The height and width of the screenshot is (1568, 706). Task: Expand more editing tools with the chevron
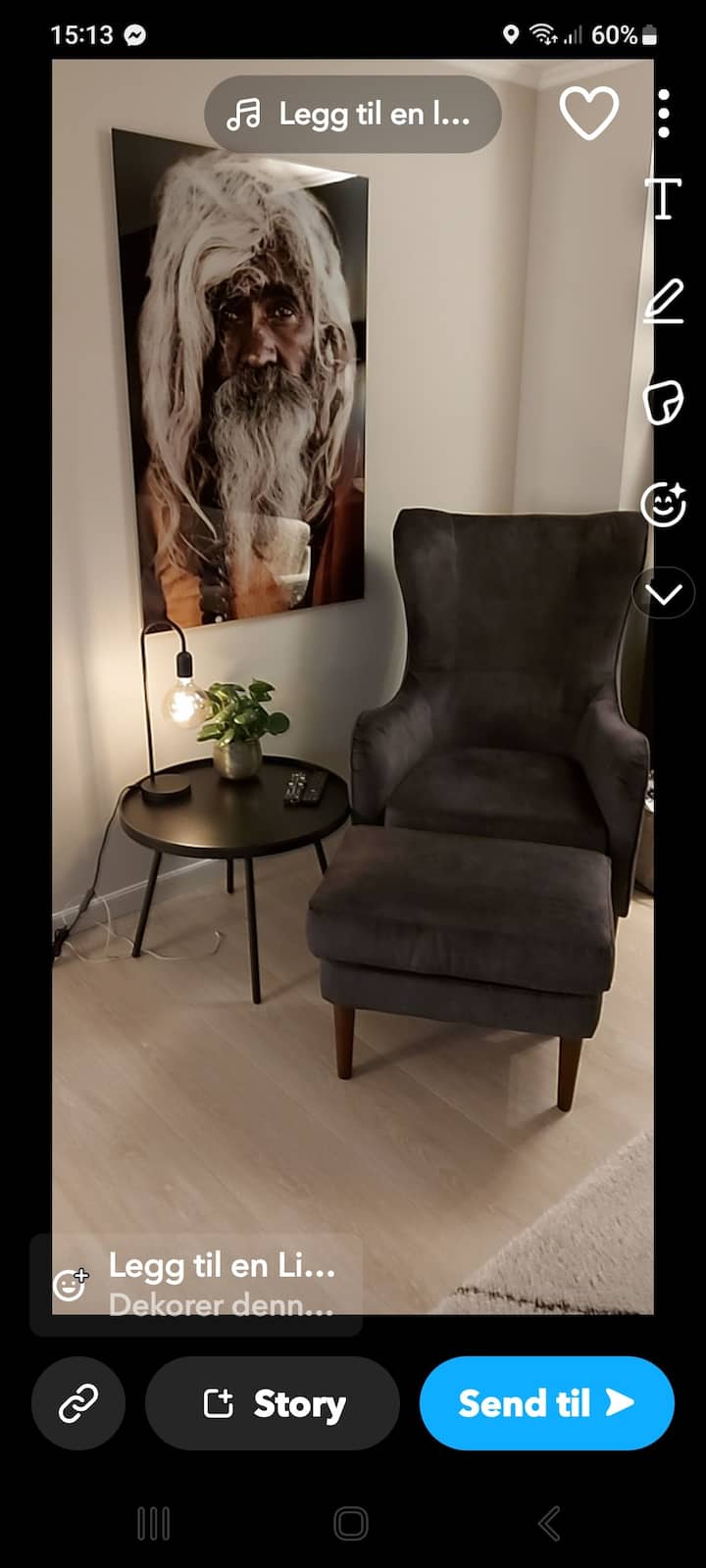click(x=664, y=594)
